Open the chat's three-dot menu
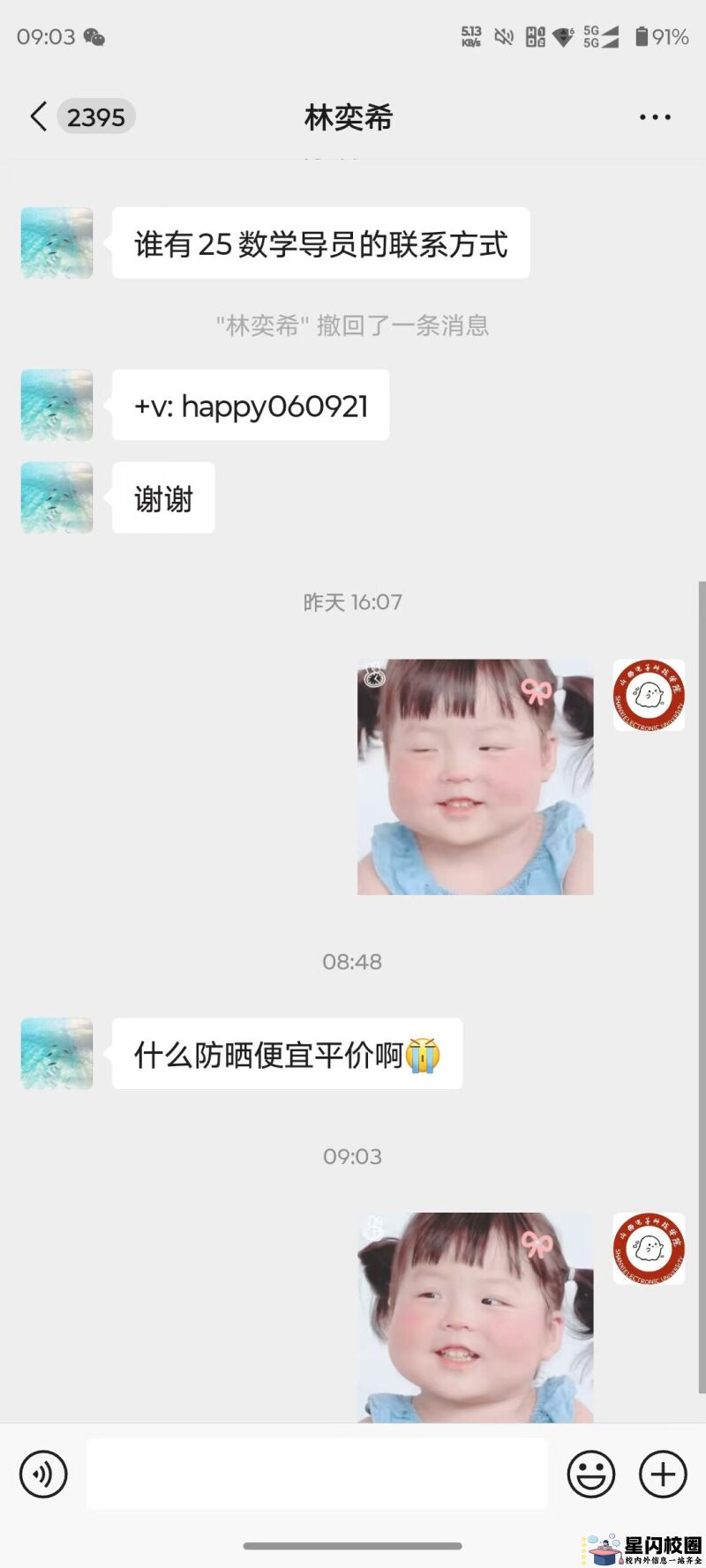Viewport: 706px width, 1568px height. coord(655,116)
